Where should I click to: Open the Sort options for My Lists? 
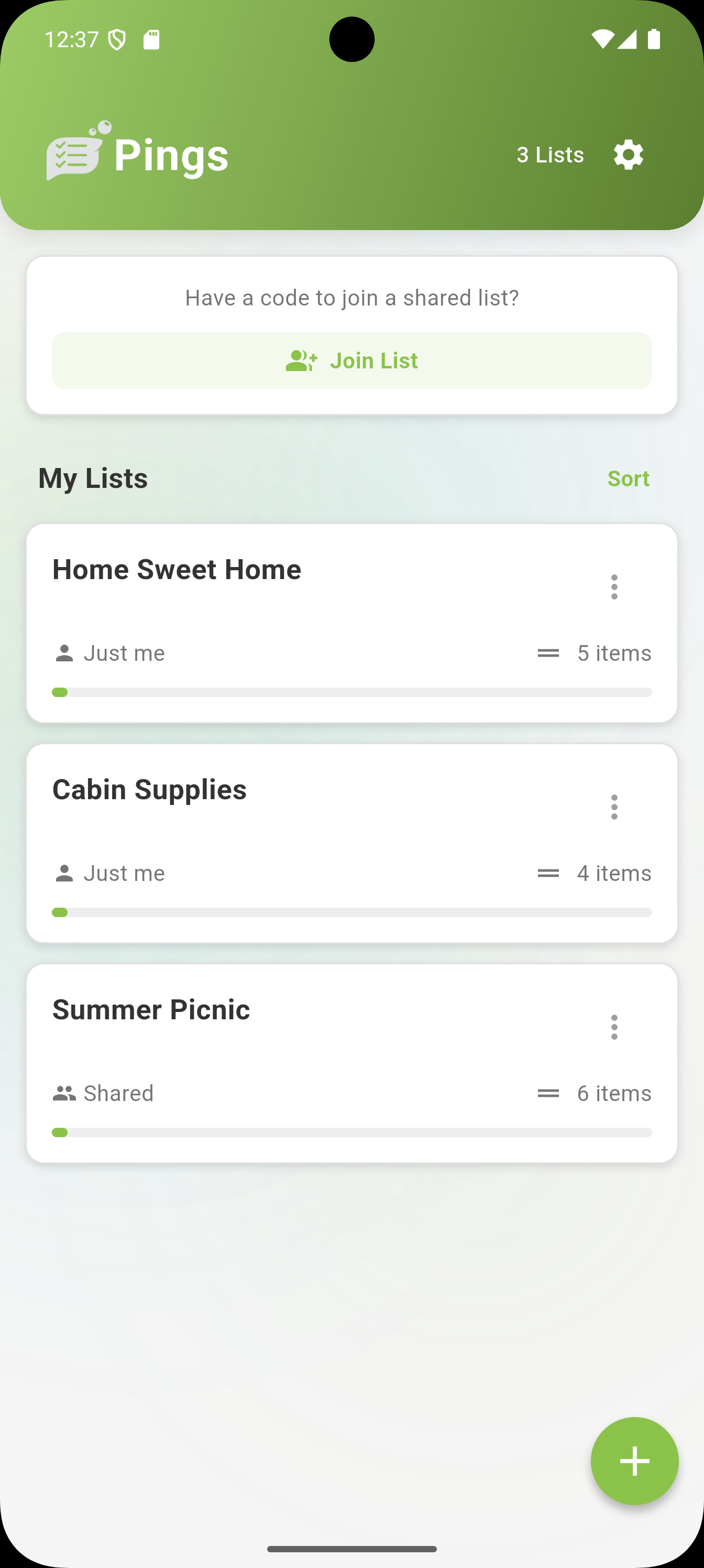pyautogui.click(x=629, y=478)
